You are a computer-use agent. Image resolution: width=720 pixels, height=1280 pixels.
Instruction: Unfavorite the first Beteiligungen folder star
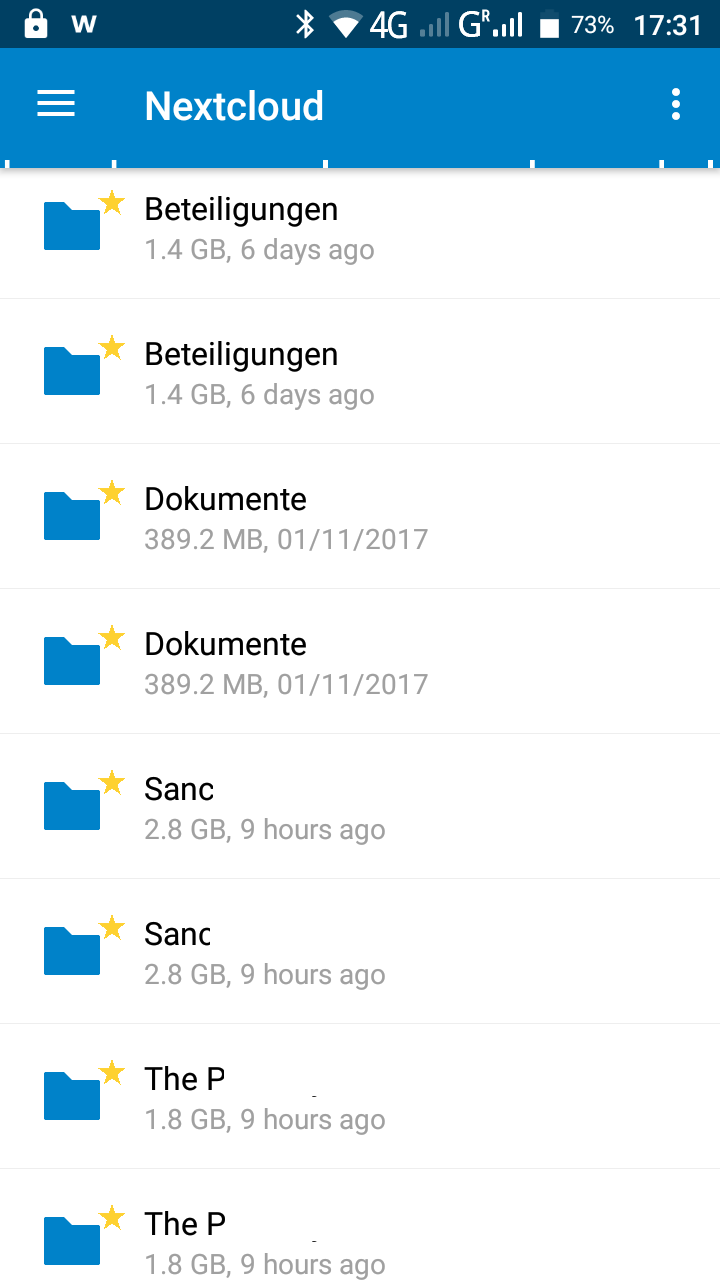point(111,203)
